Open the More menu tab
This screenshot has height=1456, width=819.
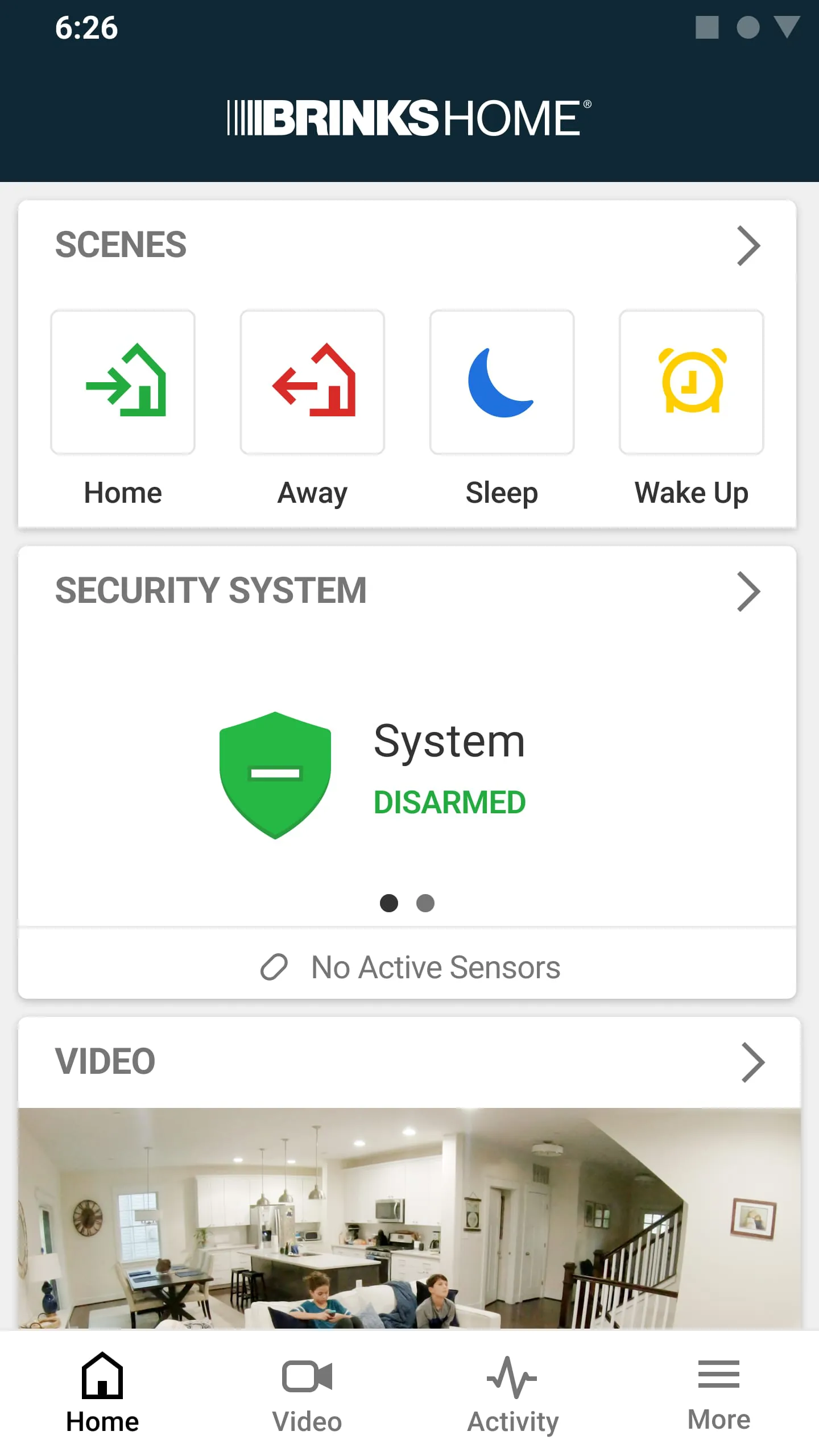(718, 1393)
